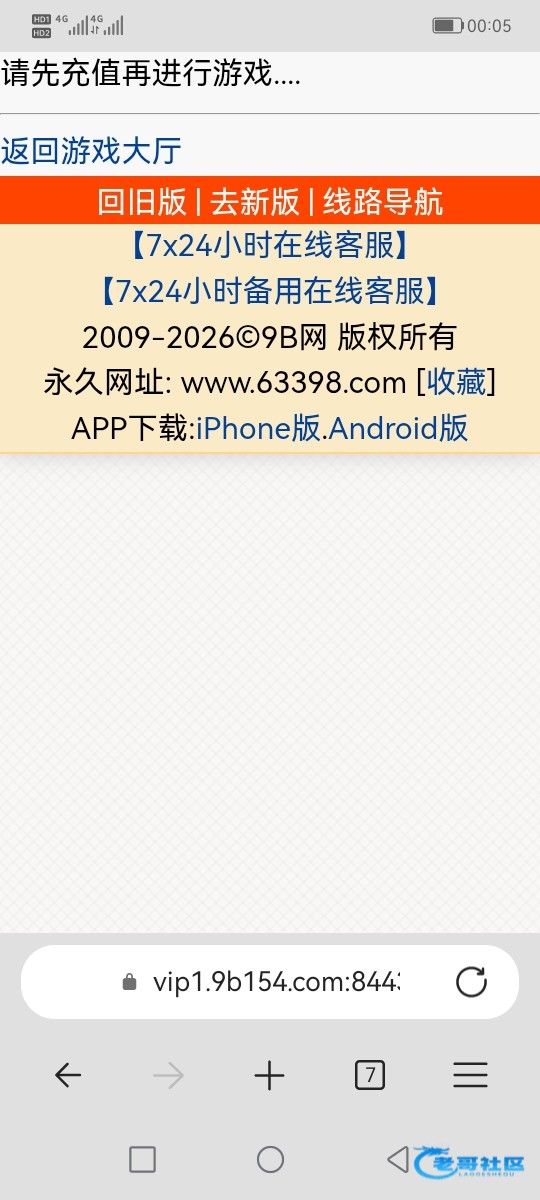Open 7x24小时备用在线客服 link

pyautogui.click(x=270, y=291)
